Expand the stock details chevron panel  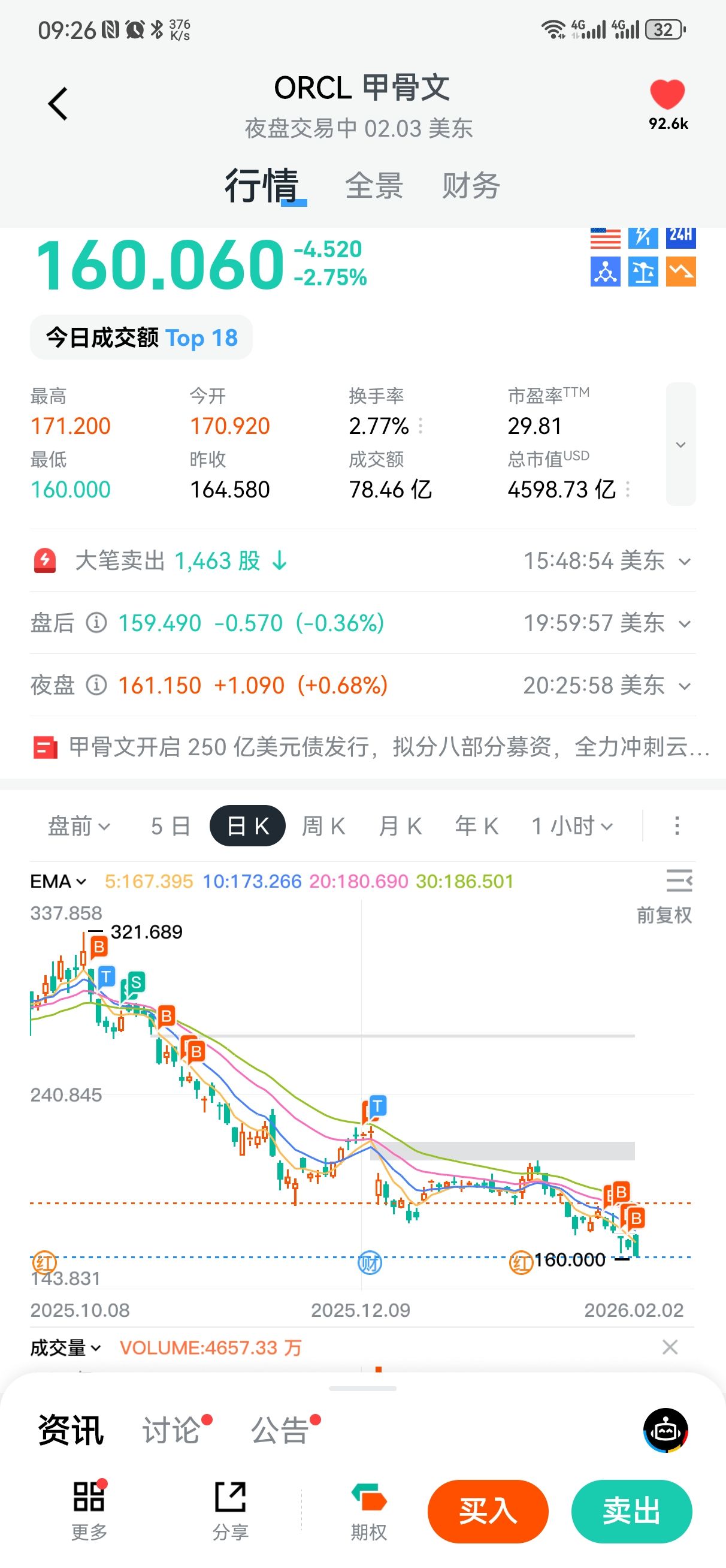click(x=680, y=444)
